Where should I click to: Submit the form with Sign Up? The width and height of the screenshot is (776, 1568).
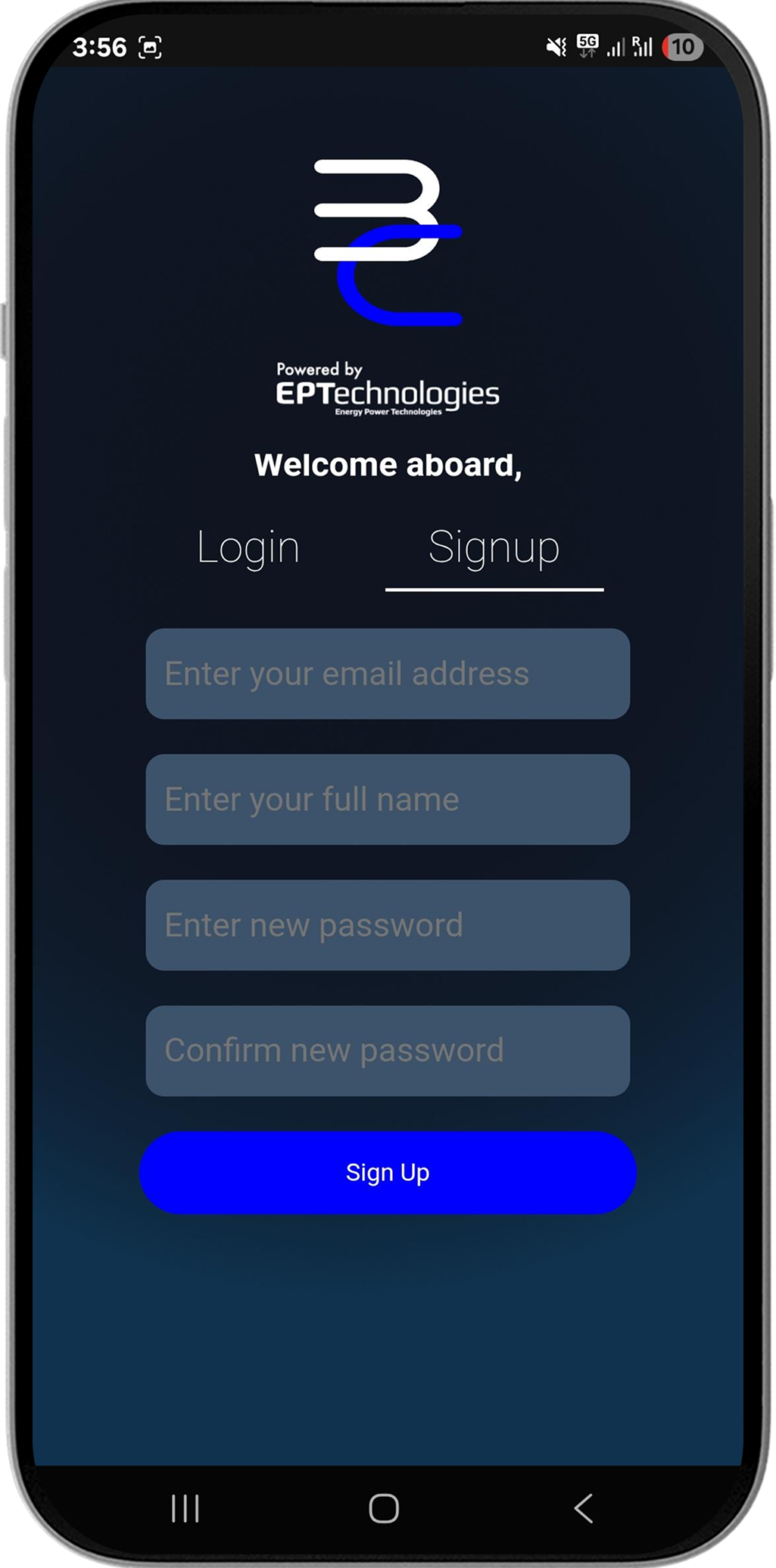pos(388,1173)
